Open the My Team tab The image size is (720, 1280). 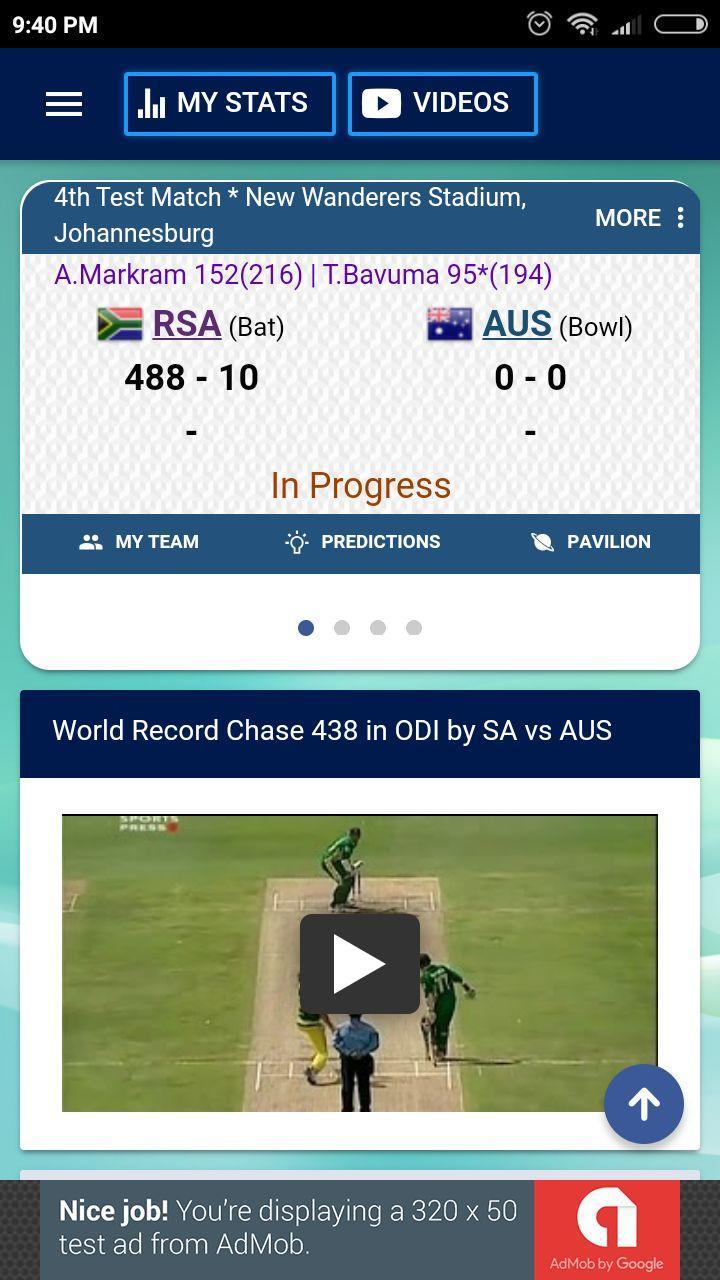coord(139,542)
